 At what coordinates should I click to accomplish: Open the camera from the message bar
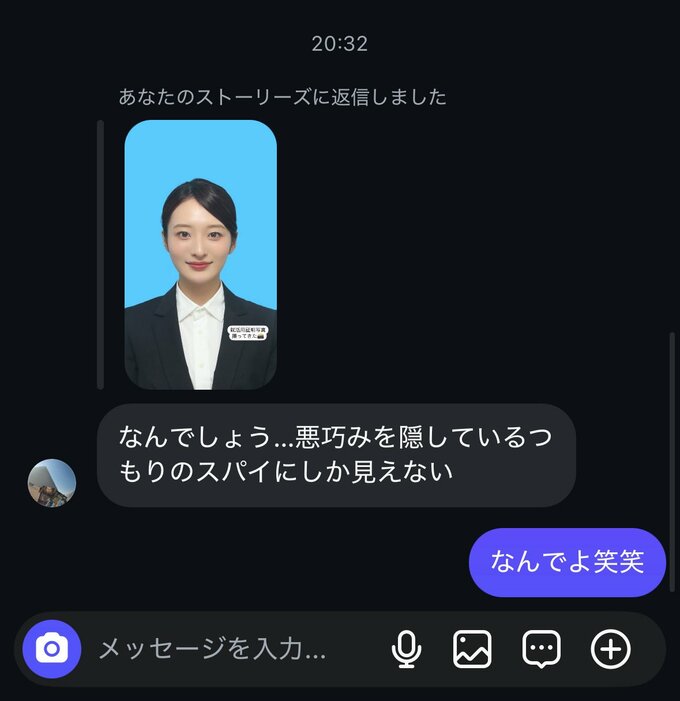pos(51,650)
